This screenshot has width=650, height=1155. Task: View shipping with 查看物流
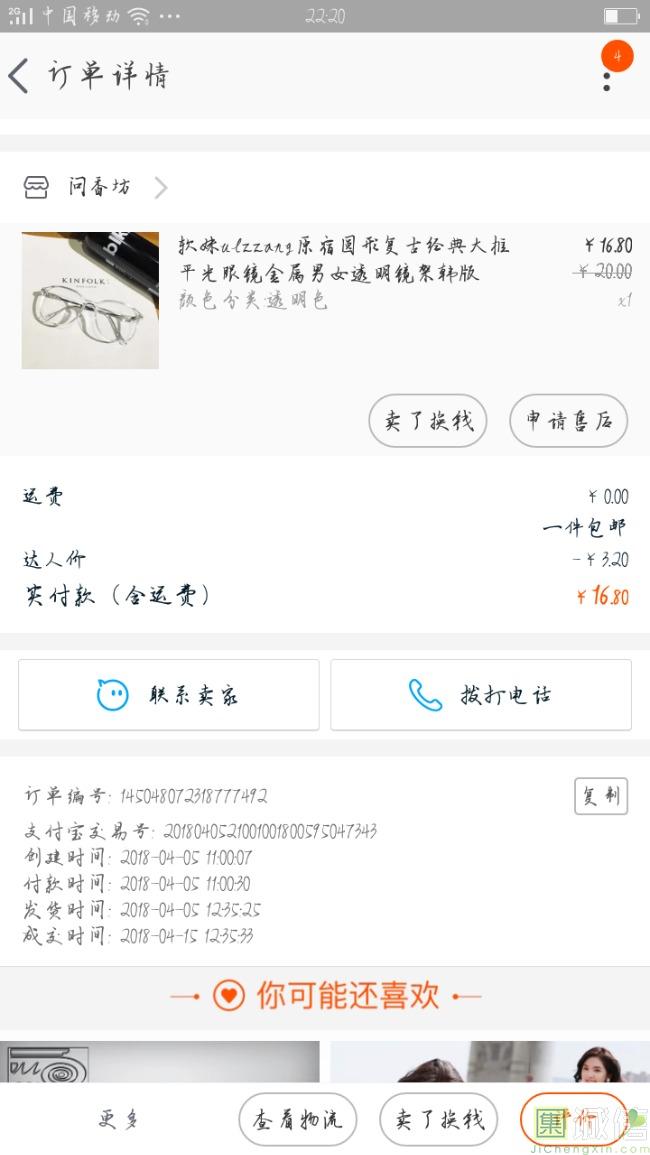click(x=297, y=1119)
